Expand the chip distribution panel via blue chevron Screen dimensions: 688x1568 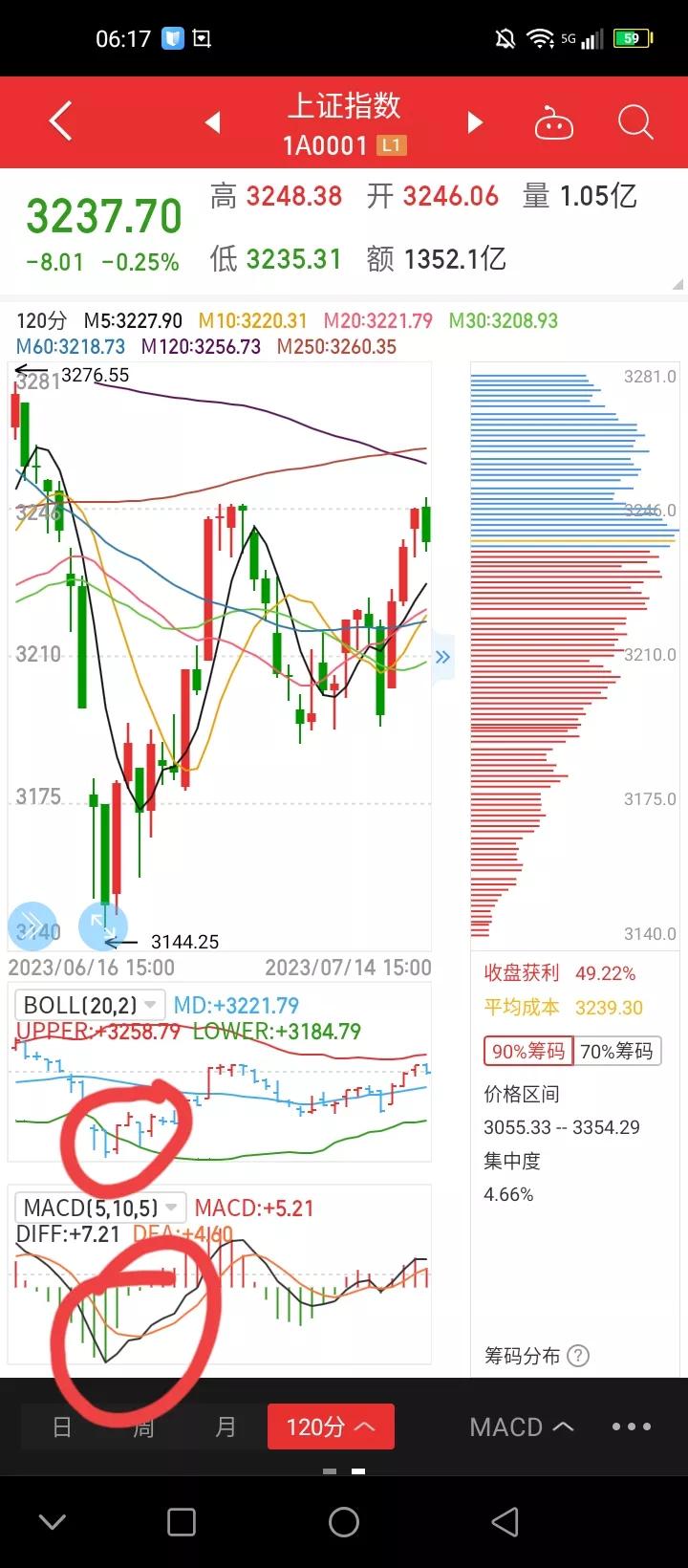(441, 657)
